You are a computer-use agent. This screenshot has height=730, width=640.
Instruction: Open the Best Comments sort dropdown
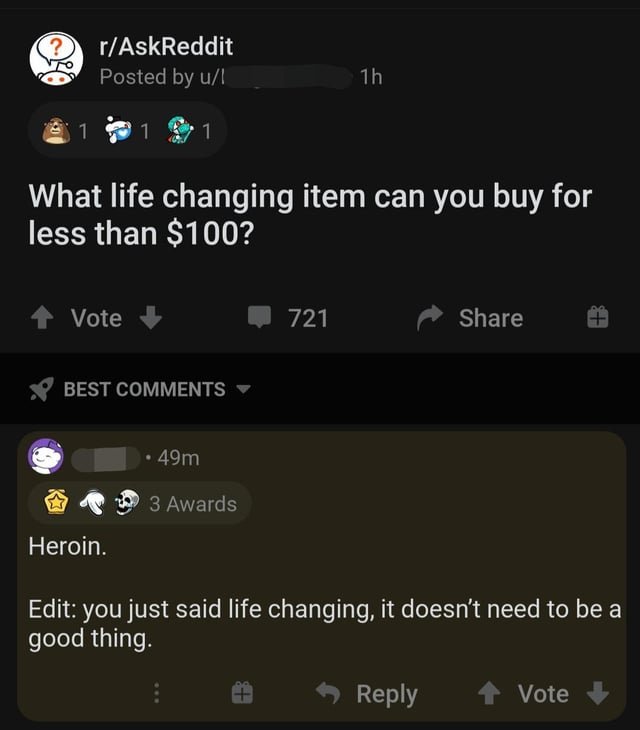point(142,390)
